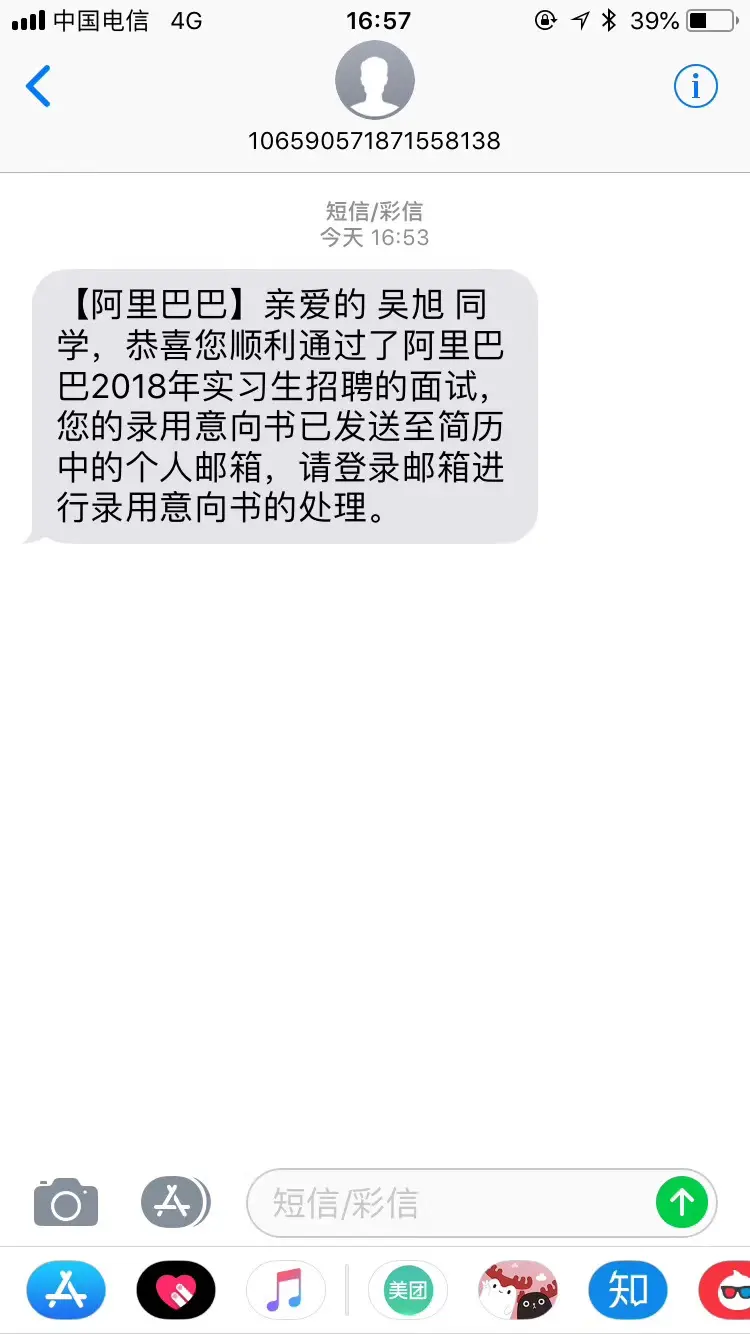Open the camera to attach a photo
This screenshot has height=1334, width=750.
click(x=66, y=1201)
